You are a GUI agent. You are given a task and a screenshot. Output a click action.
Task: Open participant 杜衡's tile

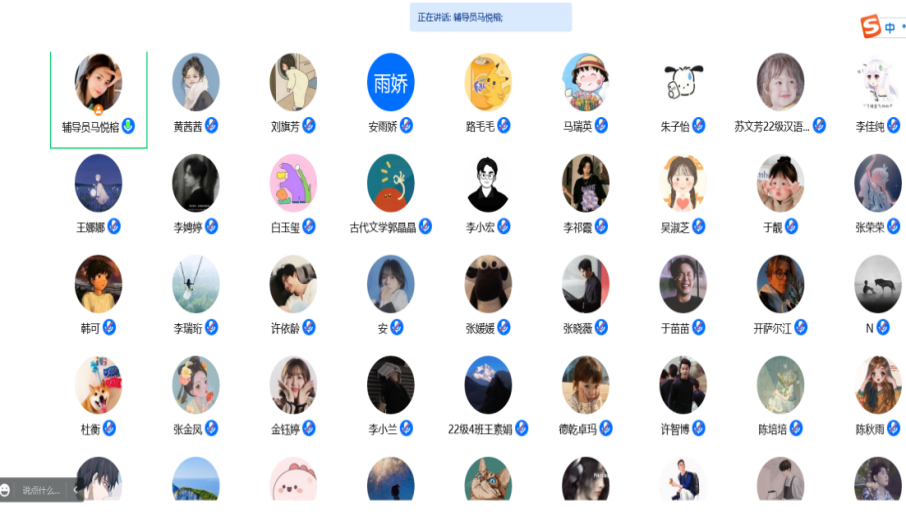point(98,387)
